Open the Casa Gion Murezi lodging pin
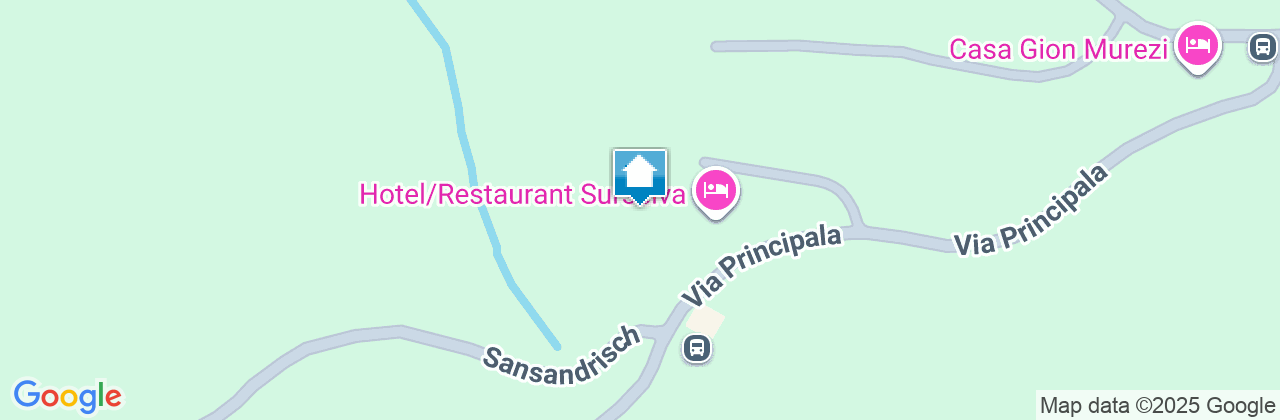The image size is (1280, 420). [x=1197, y=46]
